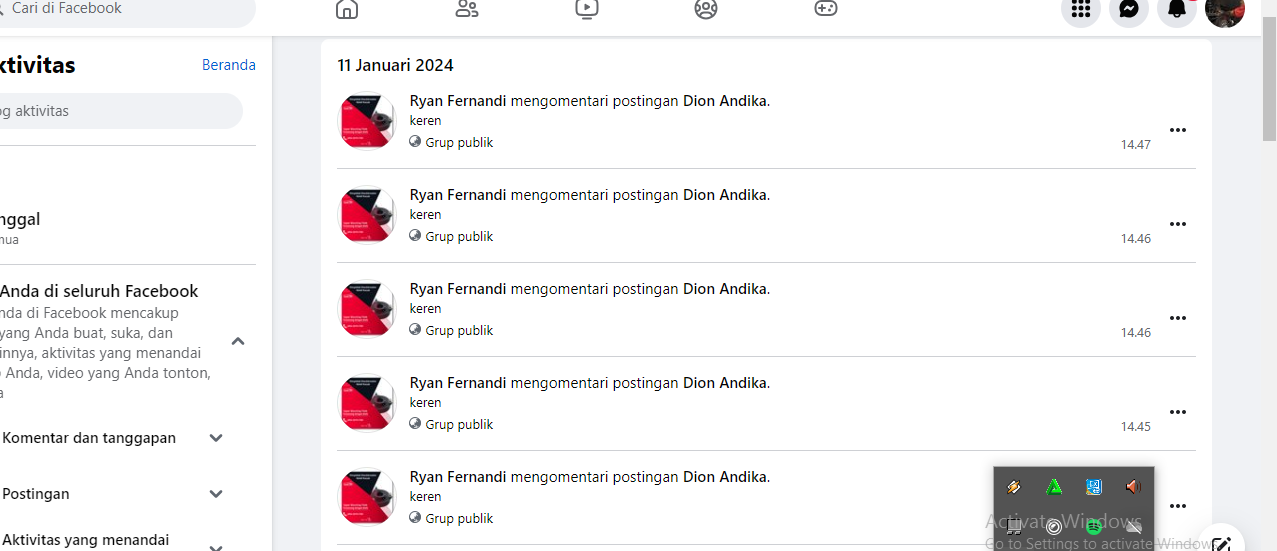Screen dimensions: 1277x551
Task: Expand the Postingan section
Action: pos(216,494)
